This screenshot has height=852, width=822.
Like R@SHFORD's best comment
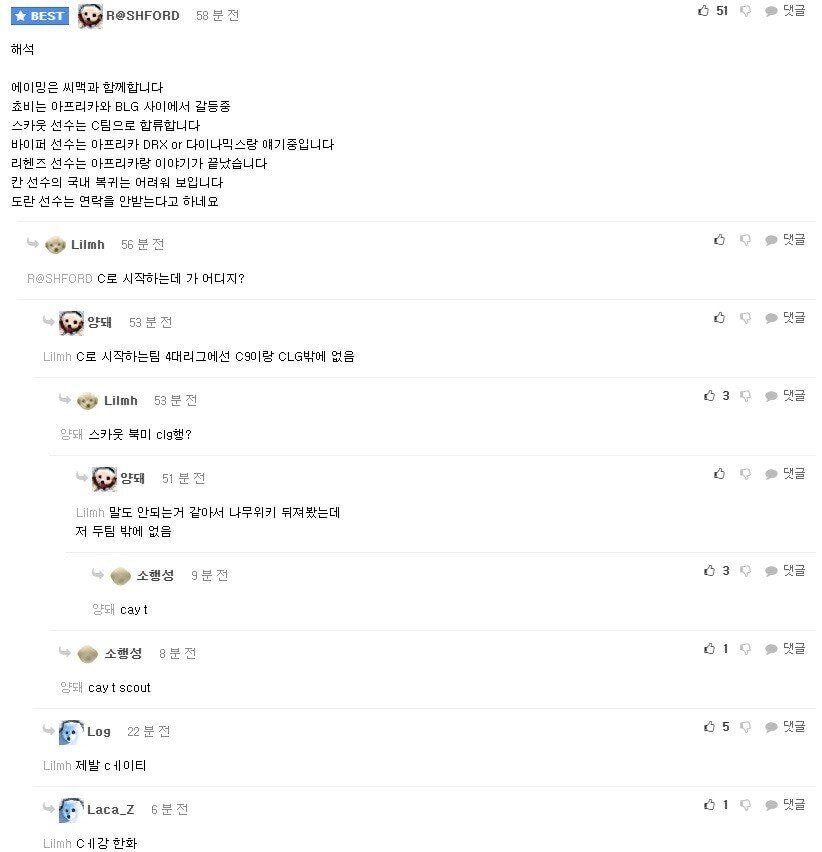coord(702,11)
